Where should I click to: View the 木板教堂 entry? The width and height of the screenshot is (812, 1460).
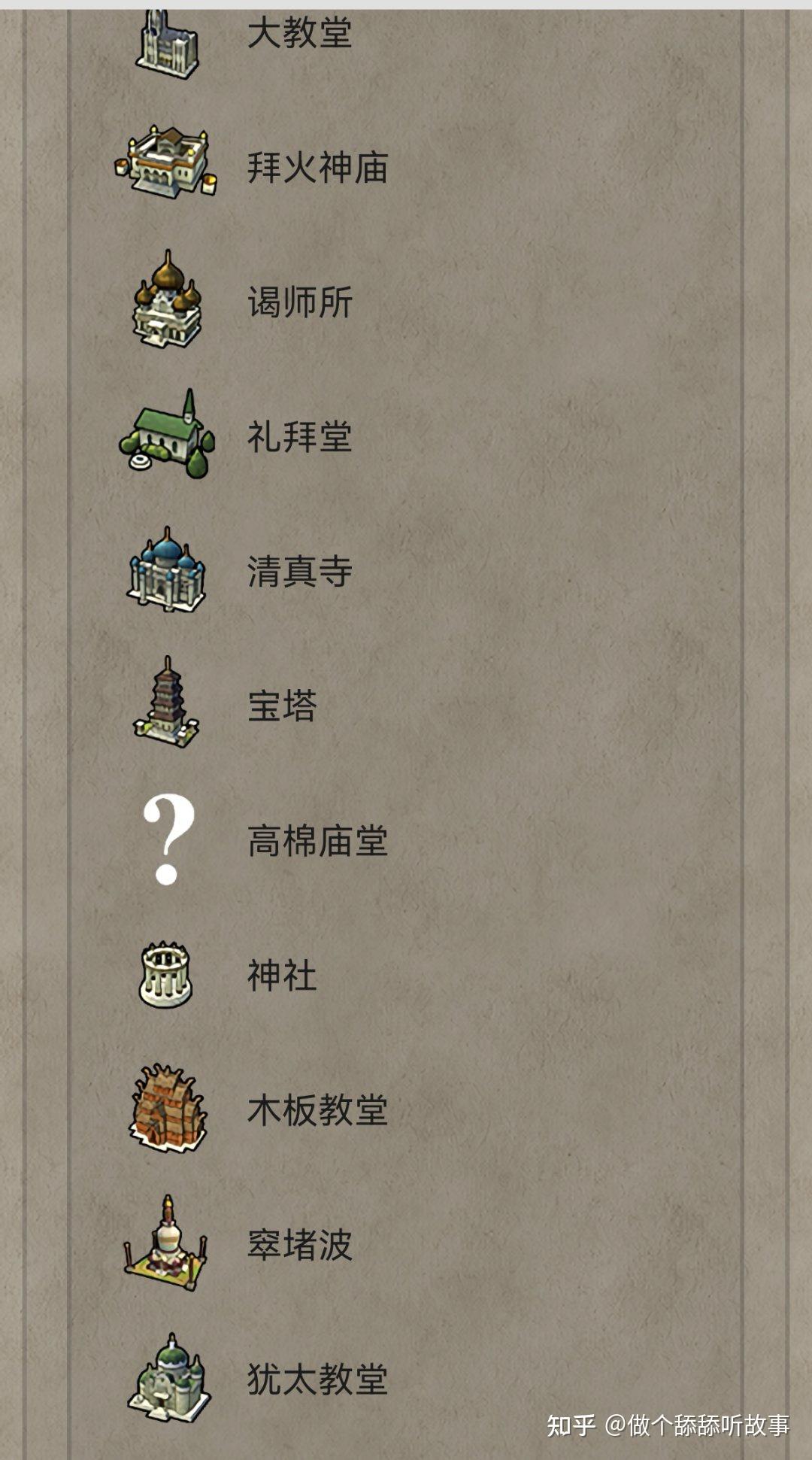tap(317, 1109)
